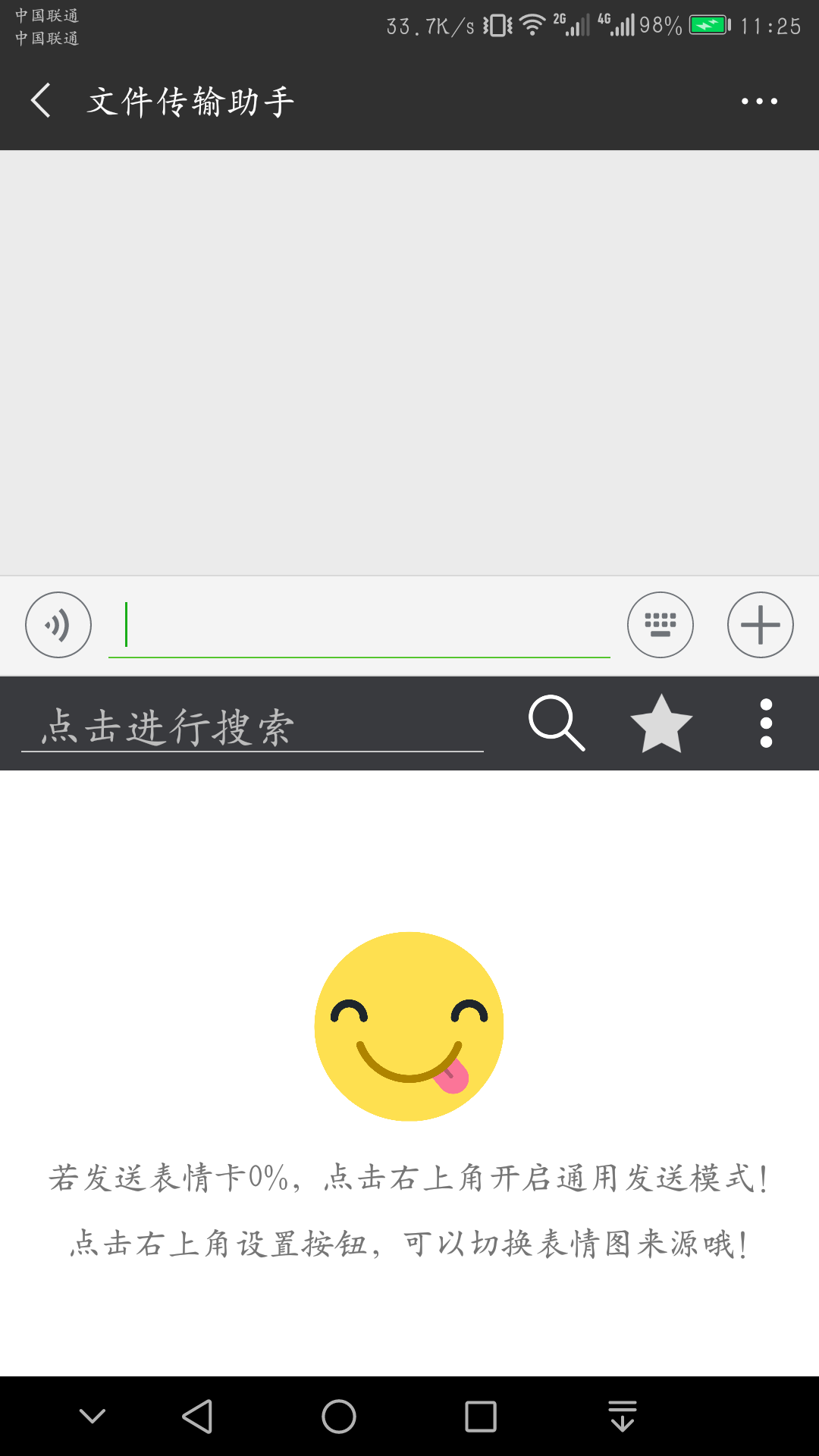819x1456 pixels.
Task: Open the starred favorites stickers
Action: tap(661, 724)
